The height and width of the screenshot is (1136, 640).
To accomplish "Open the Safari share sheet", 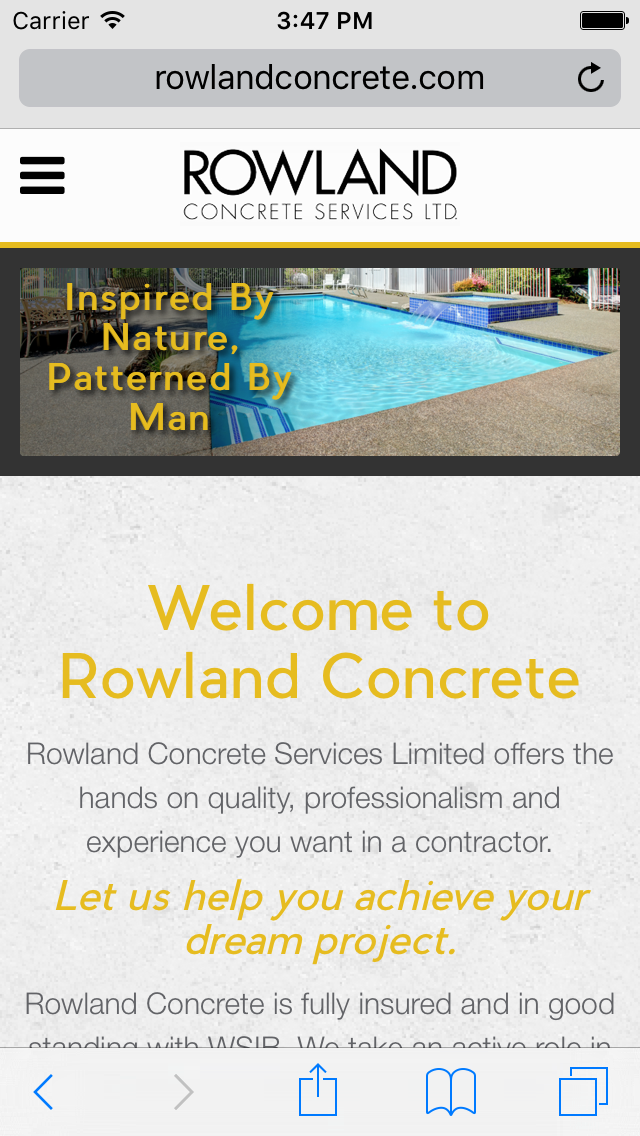I will coord(318,1090).
